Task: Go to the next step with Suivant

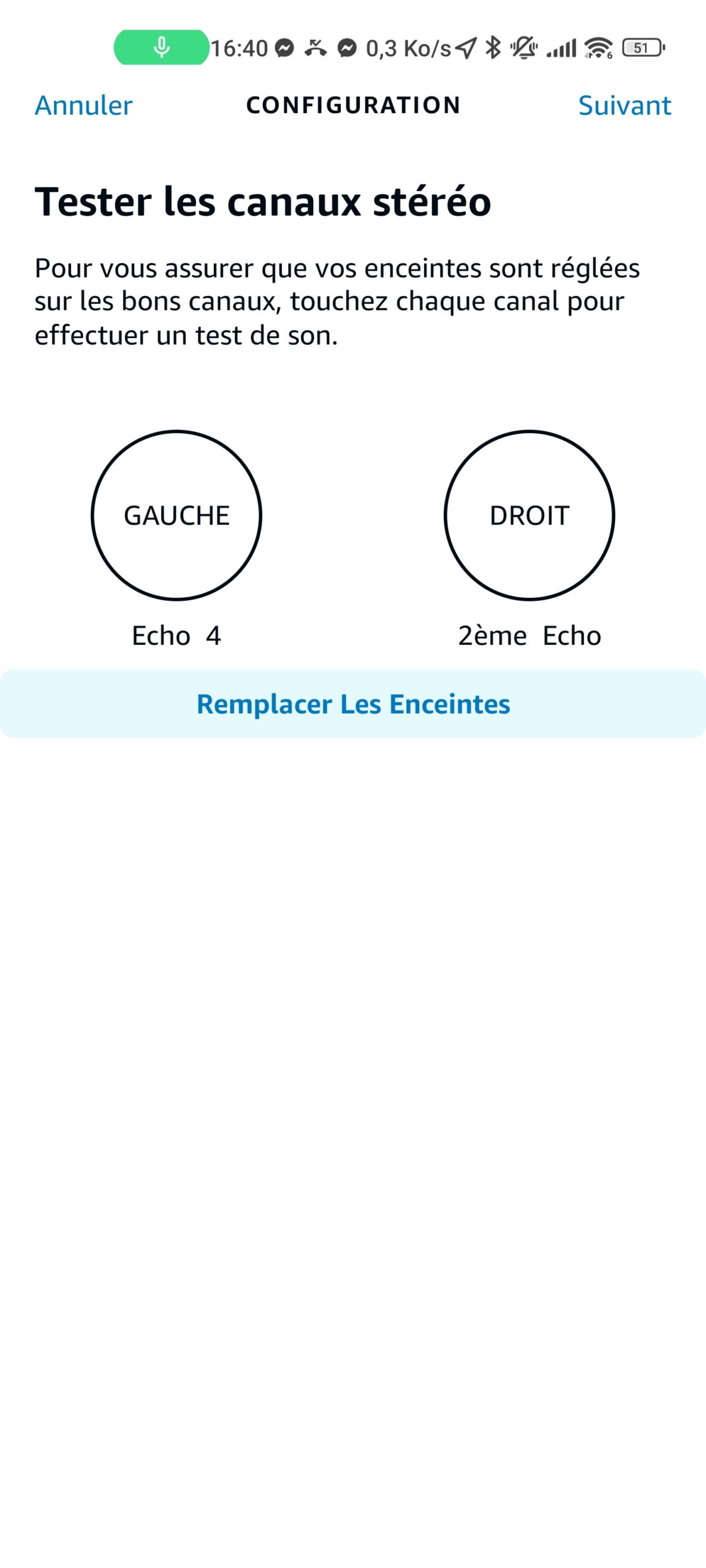Action: (624, 105)
